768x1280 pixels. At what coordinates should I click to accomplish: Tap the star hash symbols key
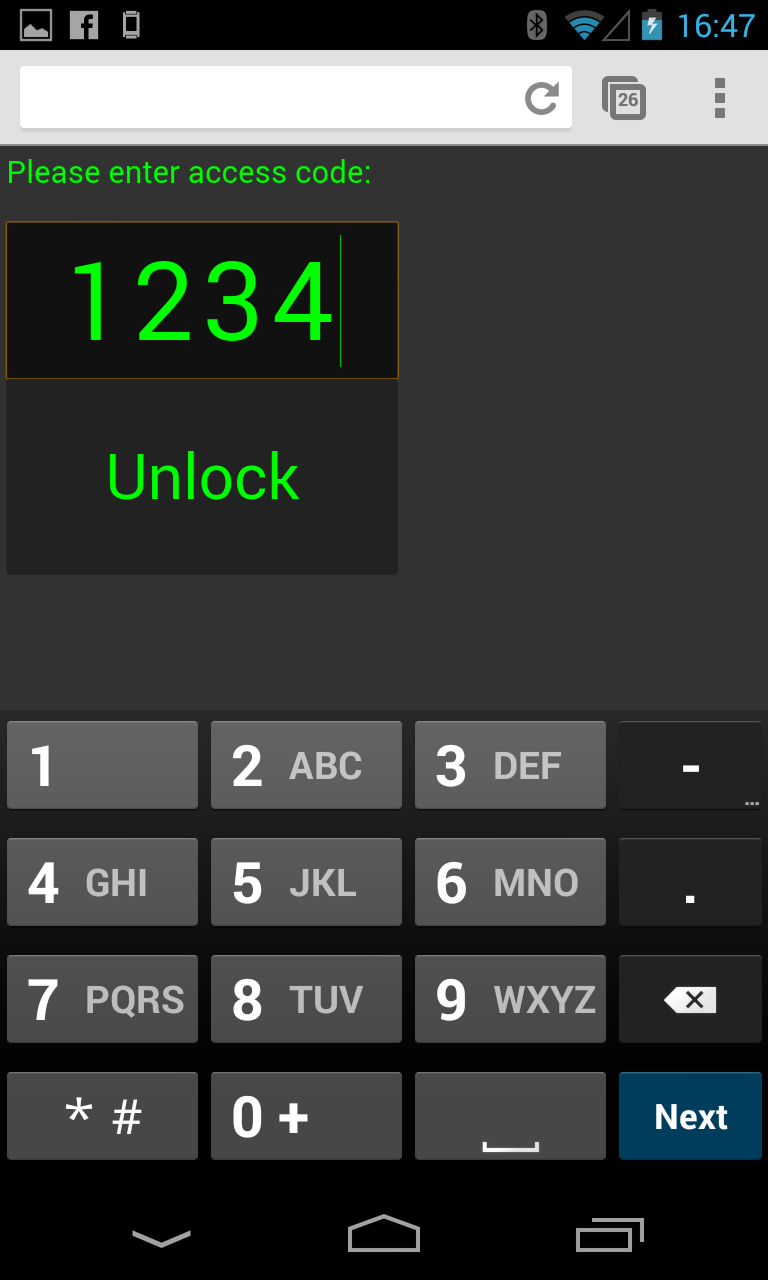pyautogui.click(x=102, y=1117)
